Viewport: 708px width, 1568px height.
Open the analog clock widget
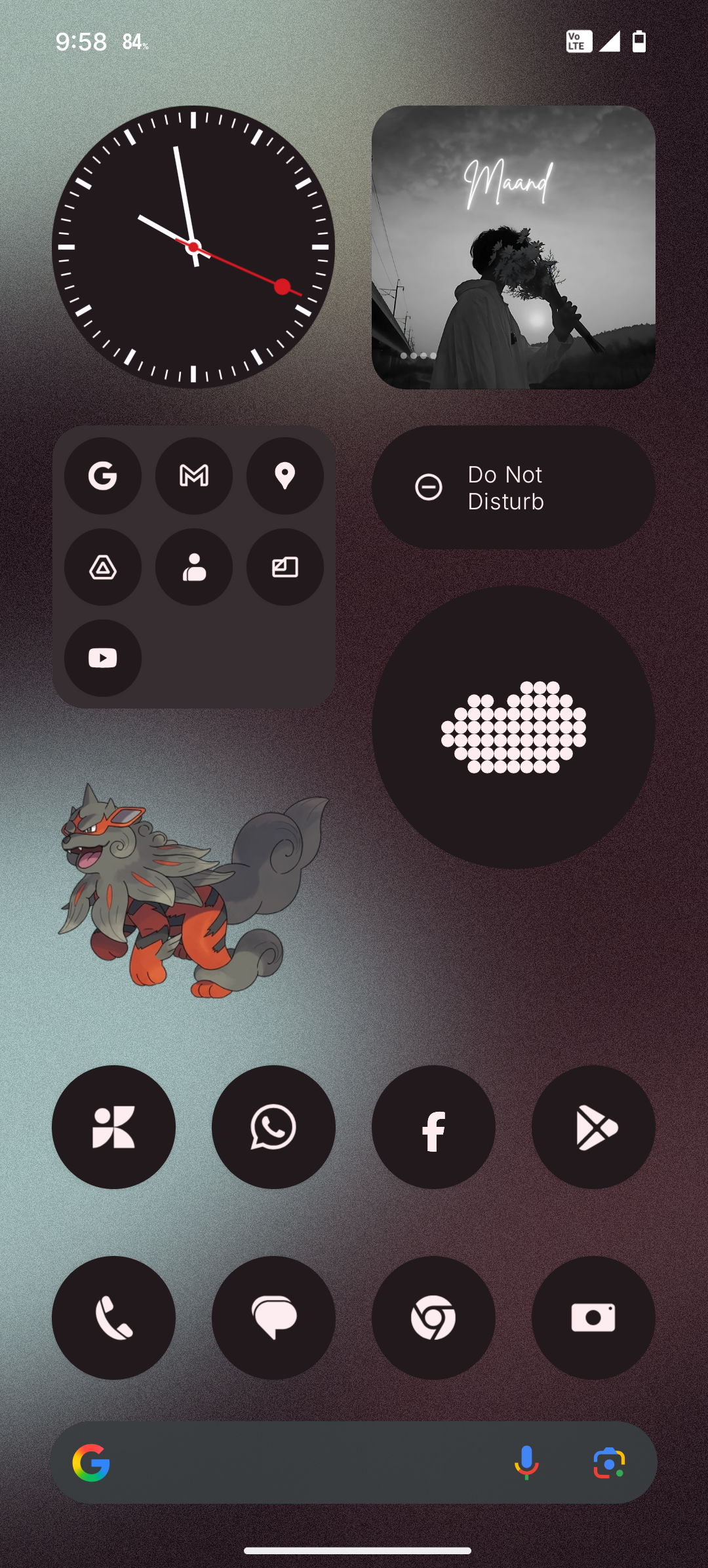coord(193,247)
